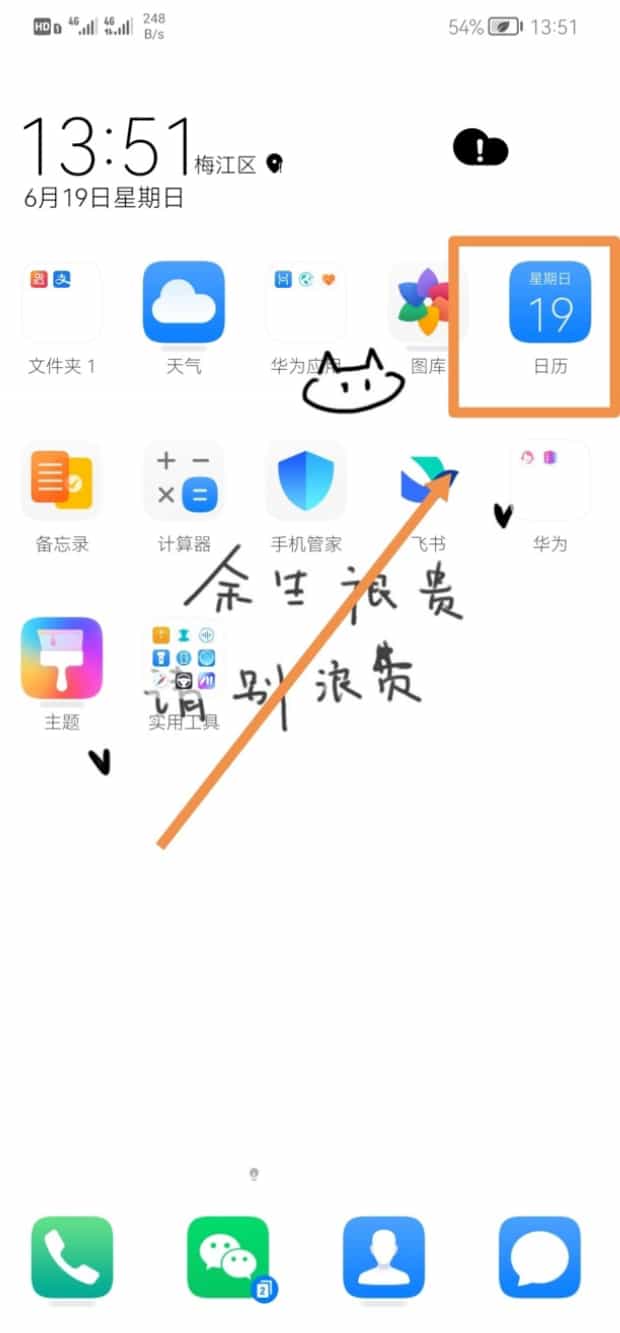
Task: Open the 主题 themes app
Action: pos(62,658)
